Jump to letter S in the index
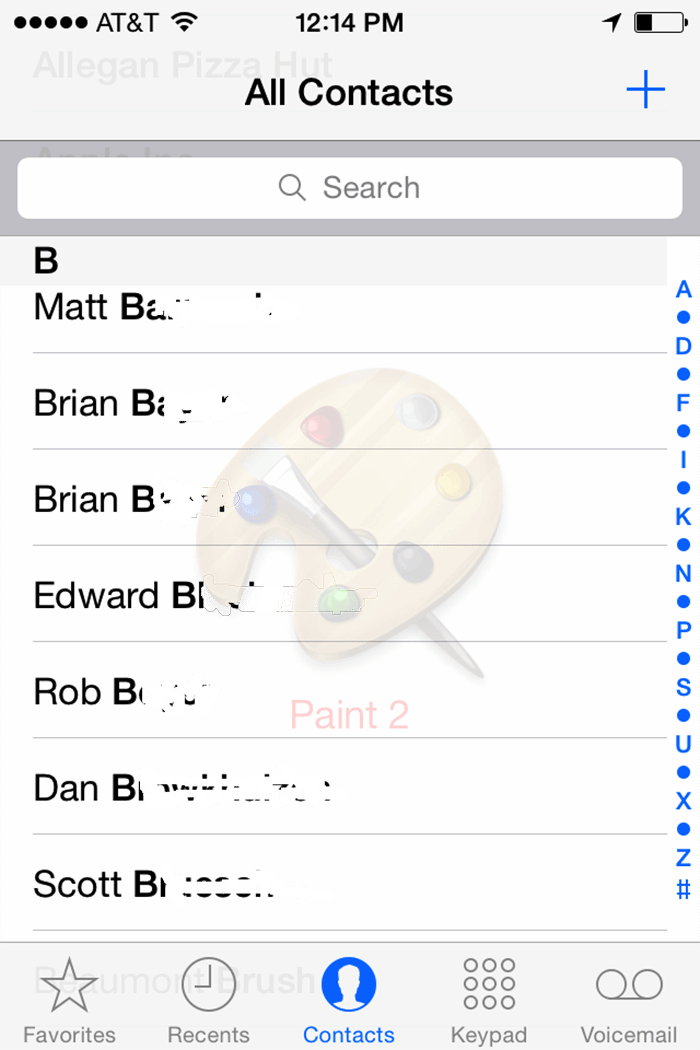Viewport: 700px width, 1050px height. pos(683,687)
